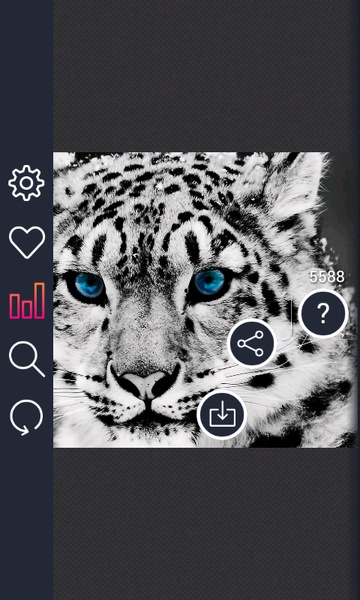Viewport: 360px width, 600px height.
Task: Download the wallpaper
Action: pos(222,415)
